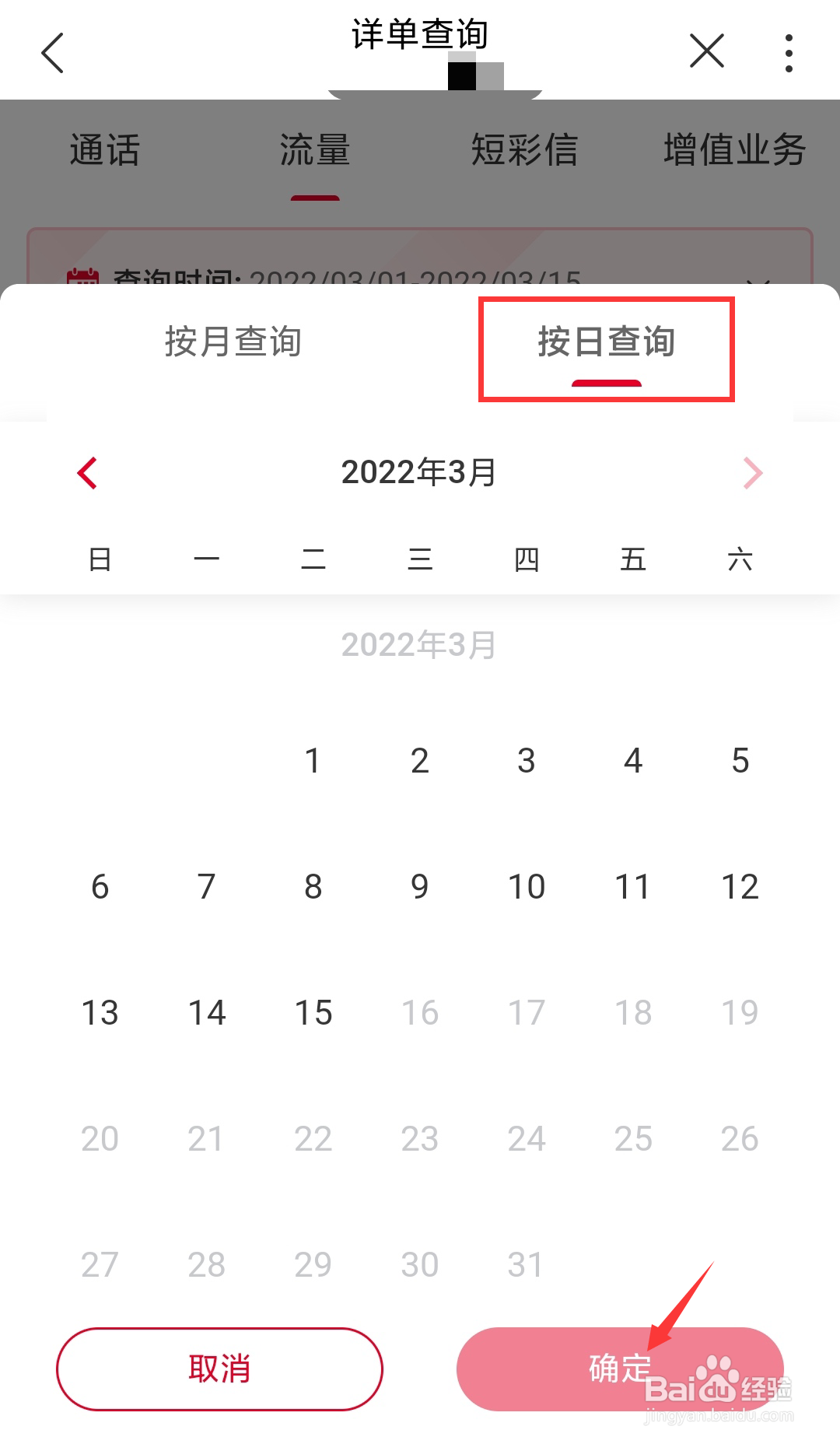Select date 8 in the calendar
Screen dimensions: 840x1444
coord(313,885)
